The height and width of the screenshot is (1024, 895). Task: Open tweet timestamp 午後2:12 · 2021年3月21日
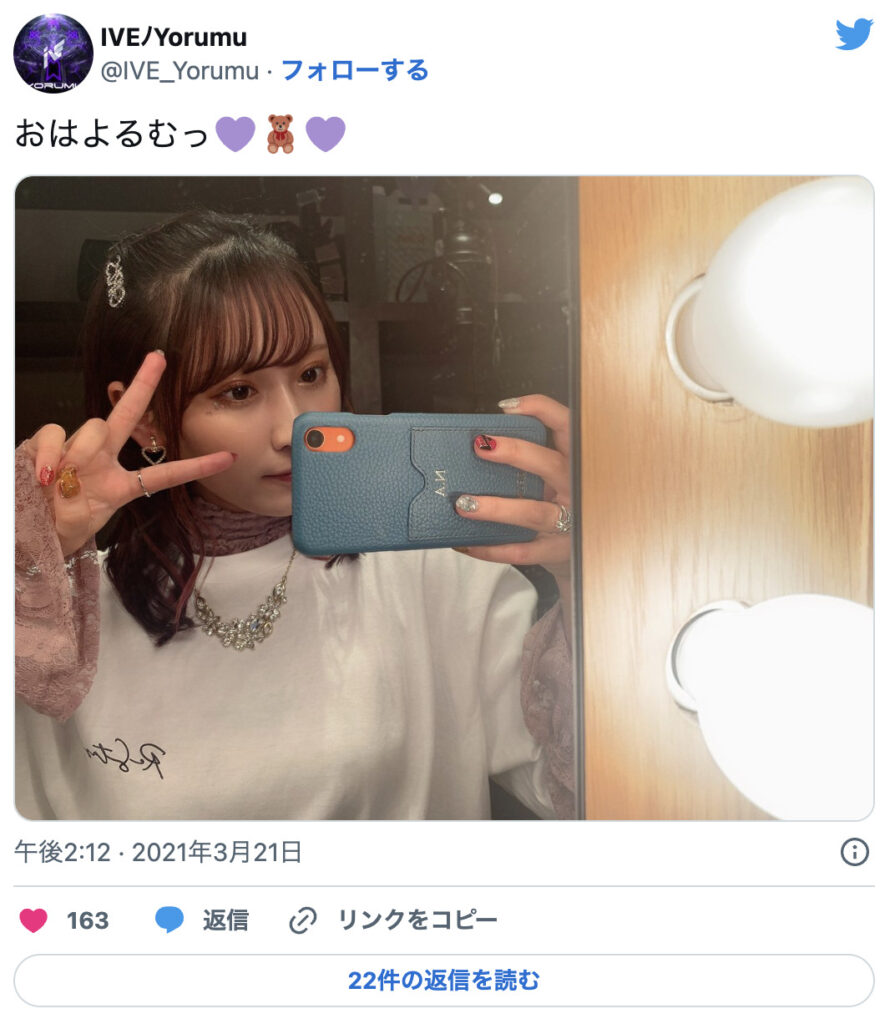[158, 852]
